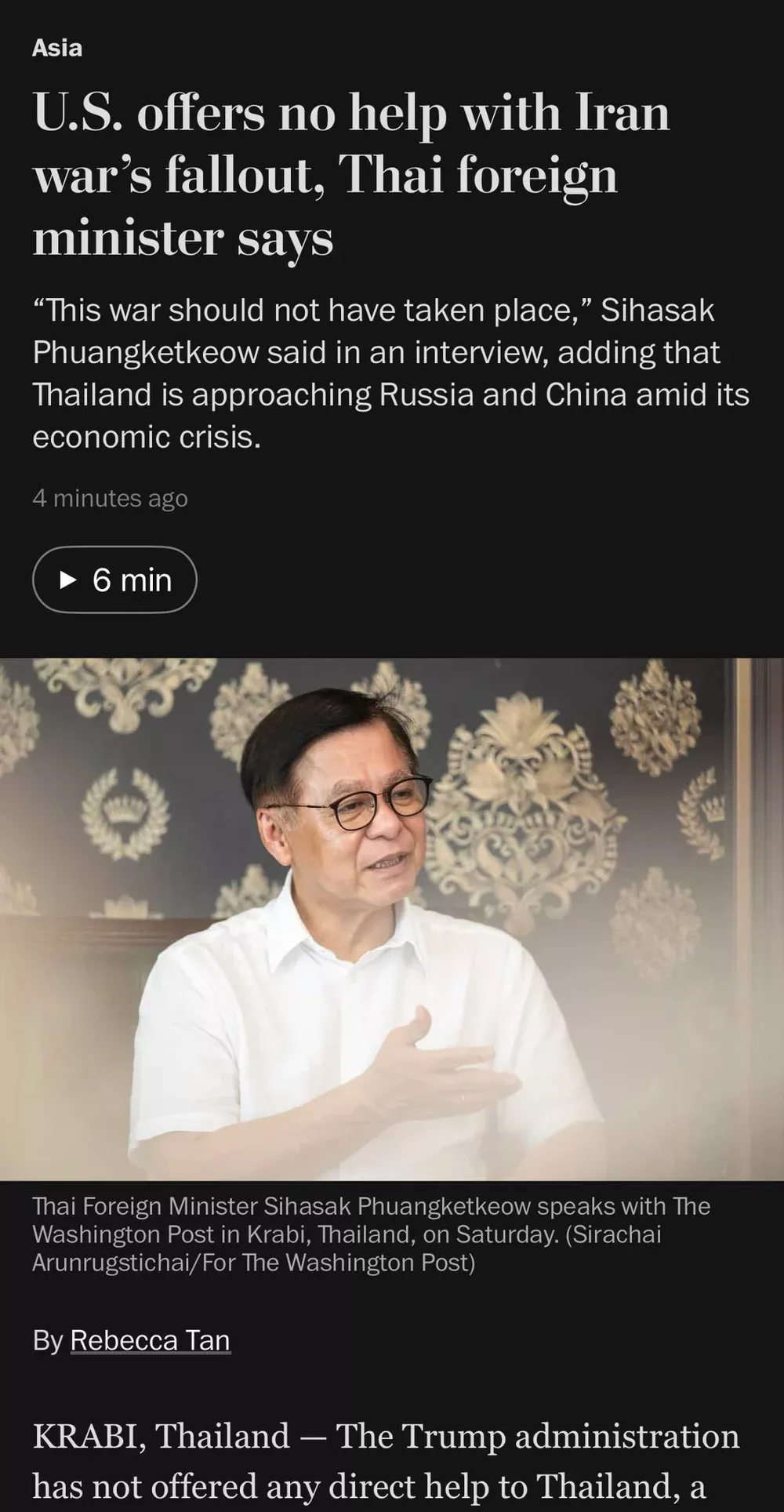View the article's lead photo

[x=392, y=918]
